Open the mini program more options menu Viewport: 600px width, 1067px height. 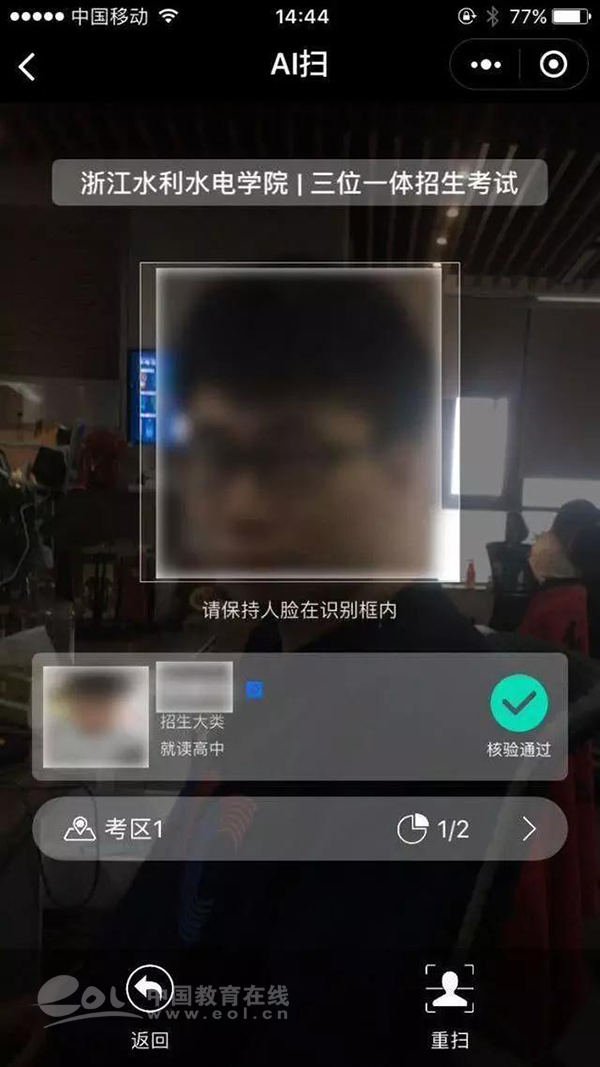coord(486,65)
